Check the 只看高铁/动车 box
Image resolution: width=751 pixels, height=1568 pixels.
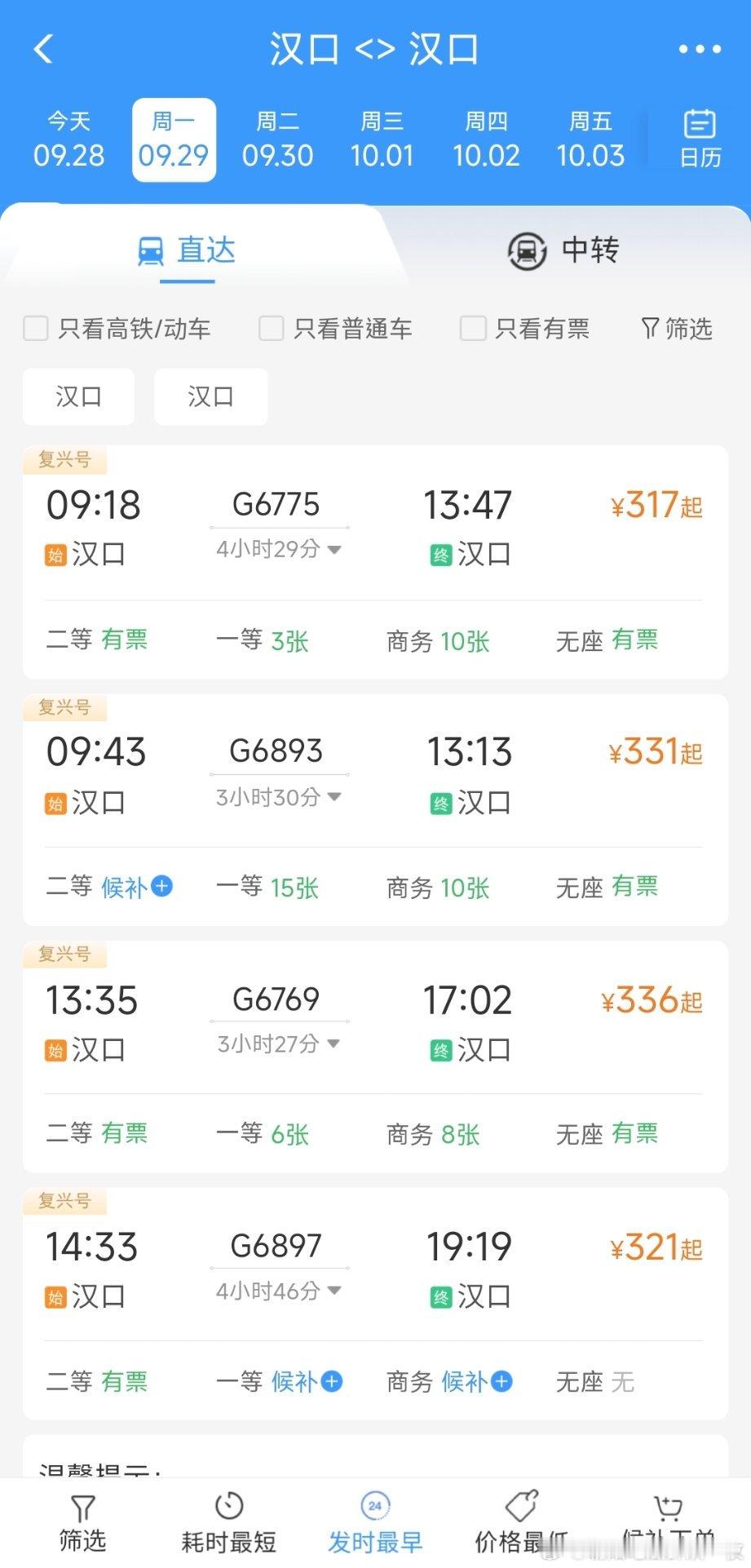(x=117, y=329)
